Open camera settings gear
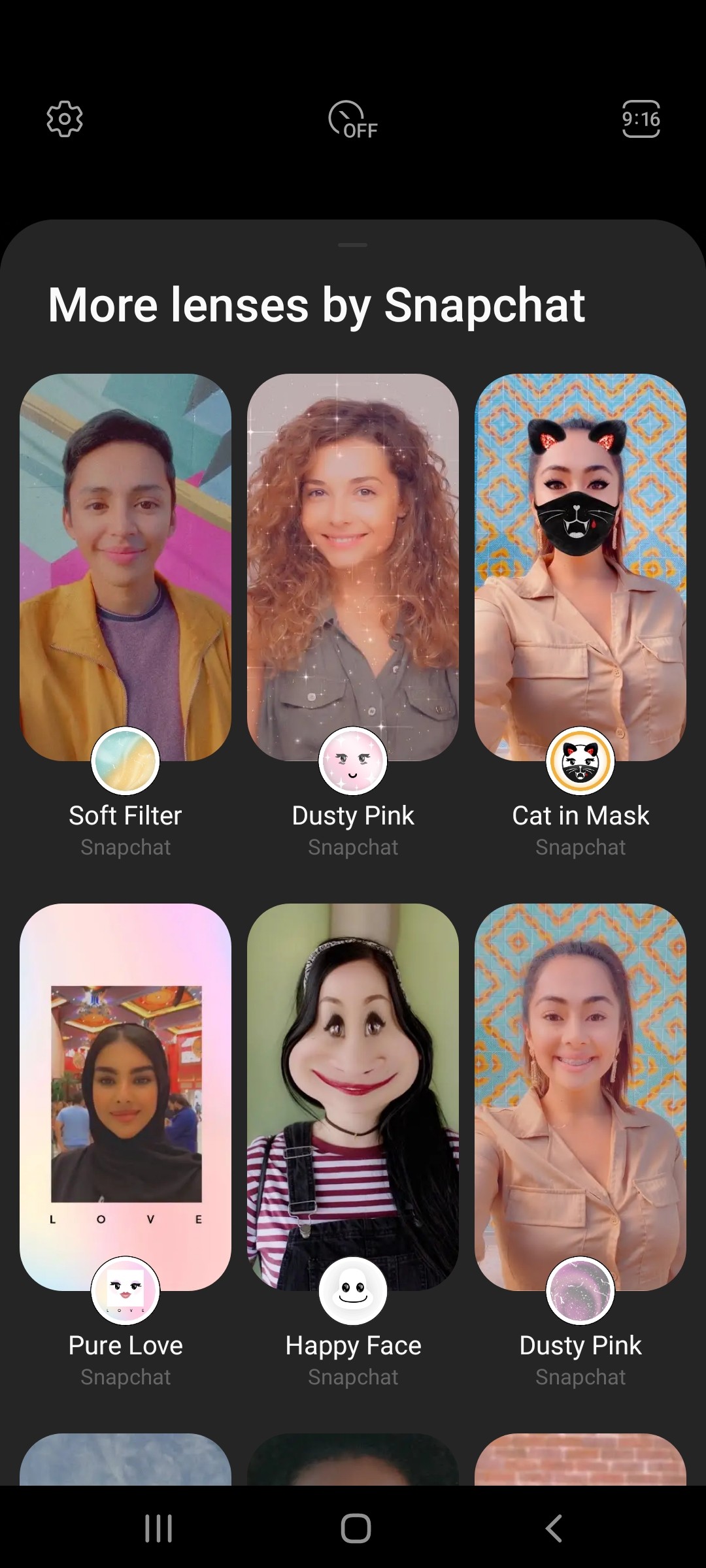Screen dimensions: 706x1568 pyautogui.click(x=65, y=119)
